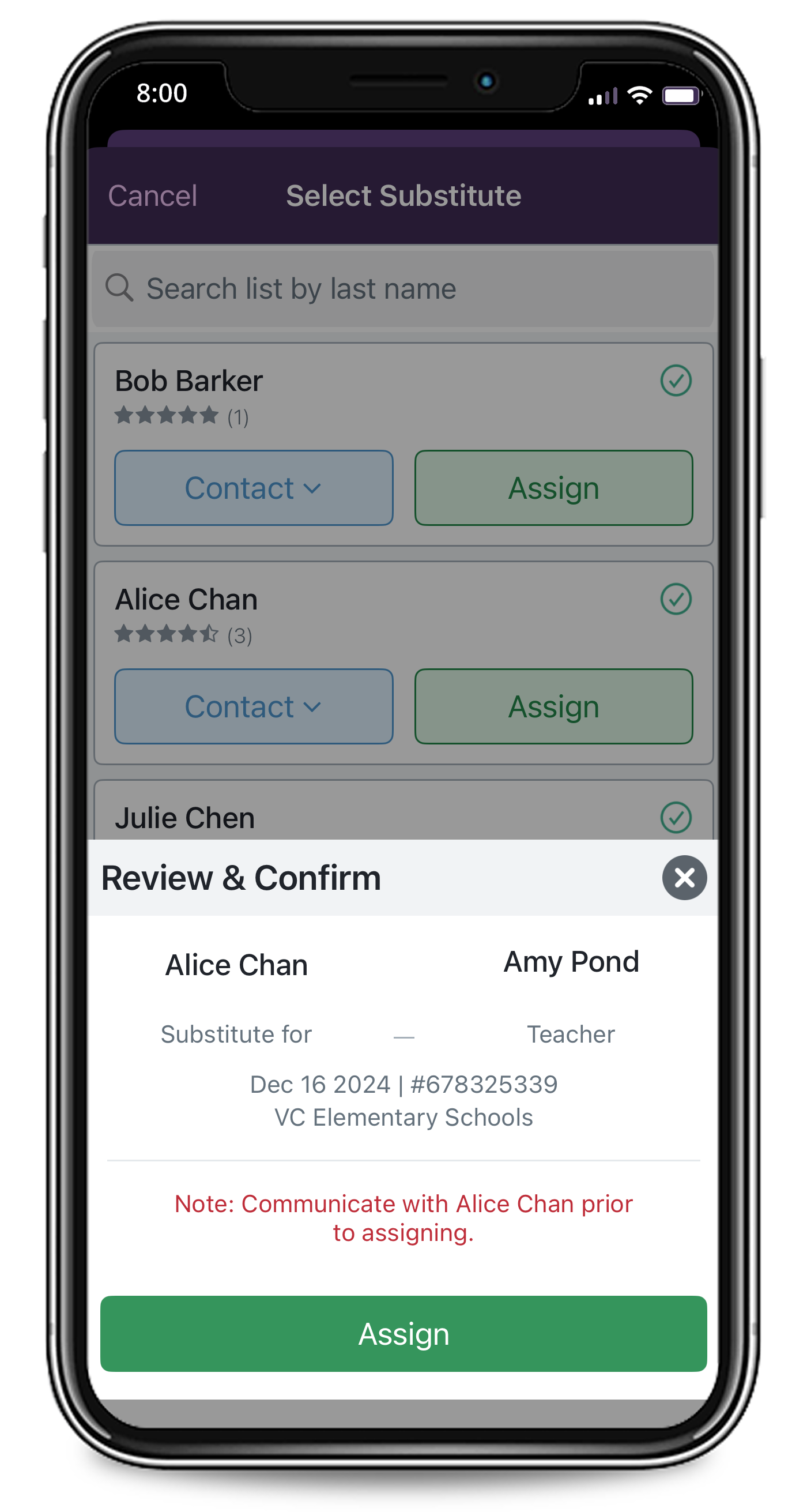Close the Review & Confirm sheet
The width and height of the screenshot is (807, 1512).
684,878
